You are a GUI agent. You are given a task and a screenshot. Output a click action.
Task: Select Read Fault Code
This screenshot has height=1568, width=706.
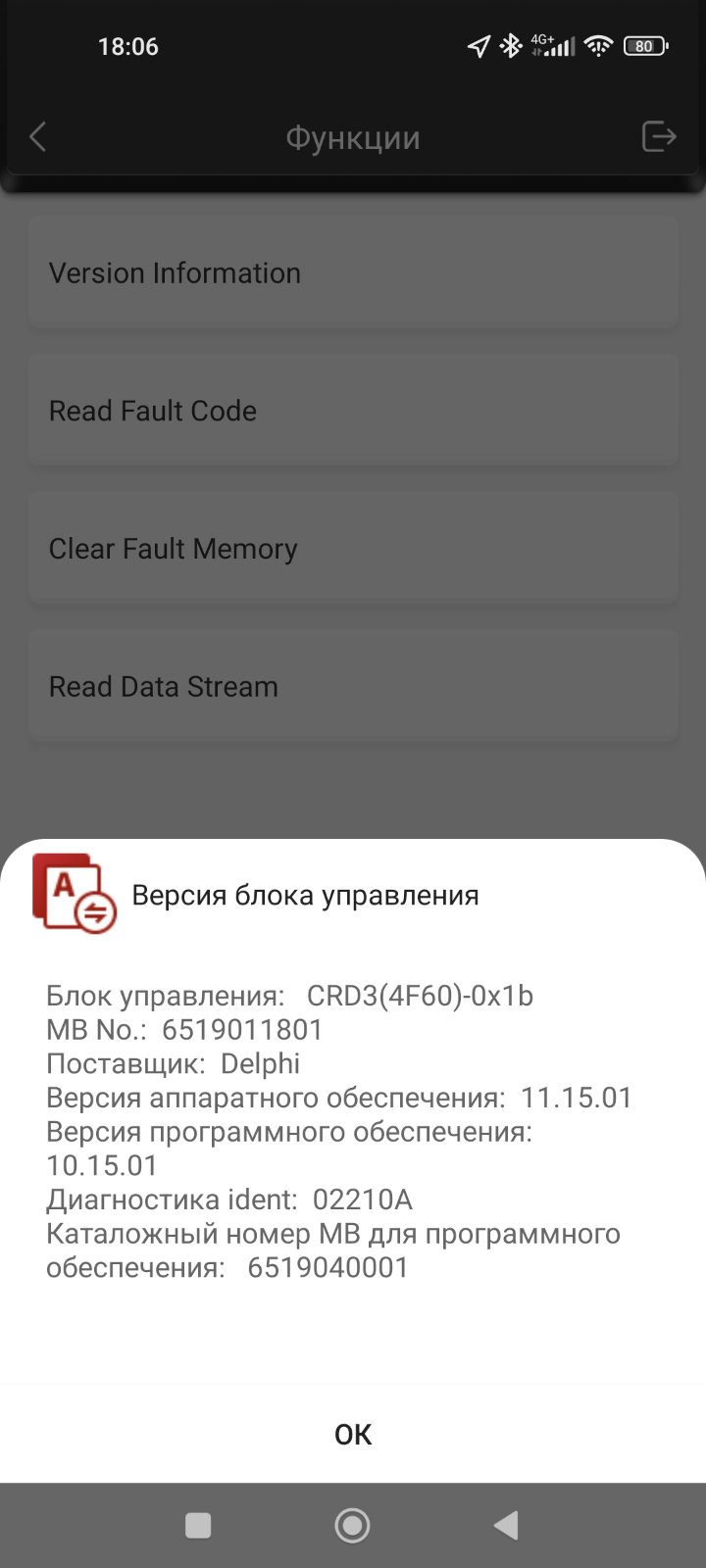(x=353, y=411)
